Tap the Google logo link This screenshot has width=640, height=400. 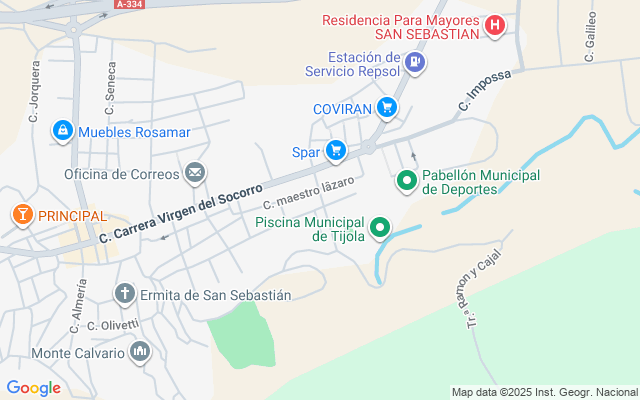click(x=33, y=388)
